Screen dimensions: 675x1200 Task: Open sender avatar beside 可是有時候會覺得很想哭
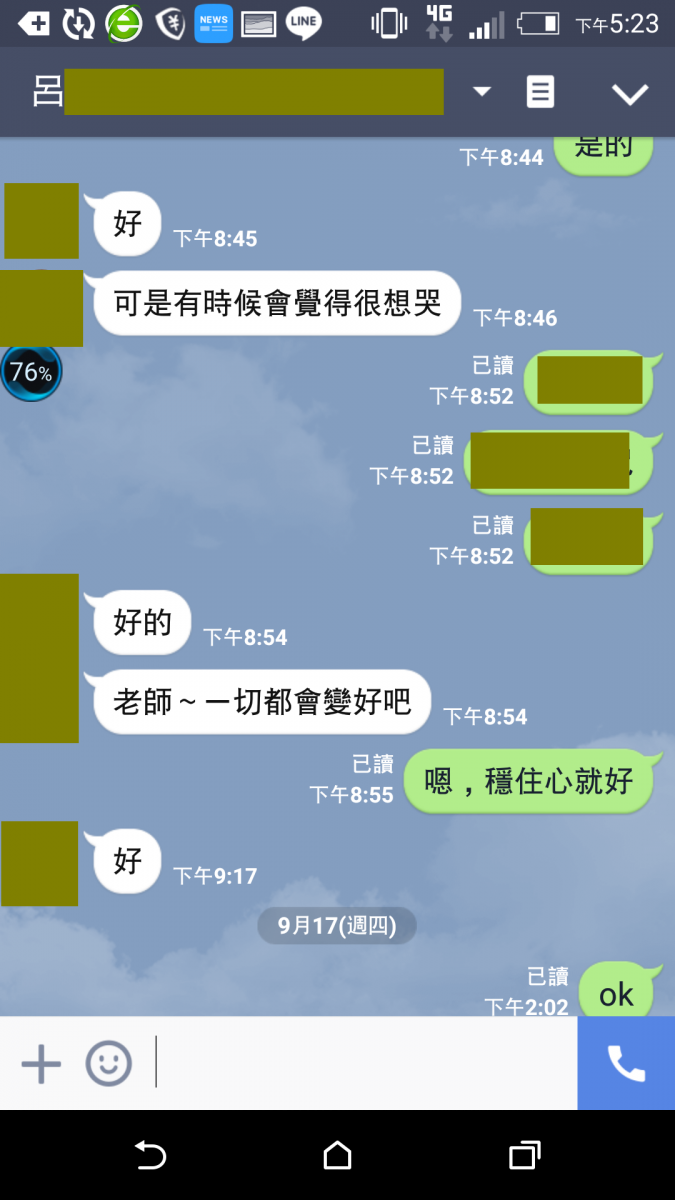tap(42, 308)
